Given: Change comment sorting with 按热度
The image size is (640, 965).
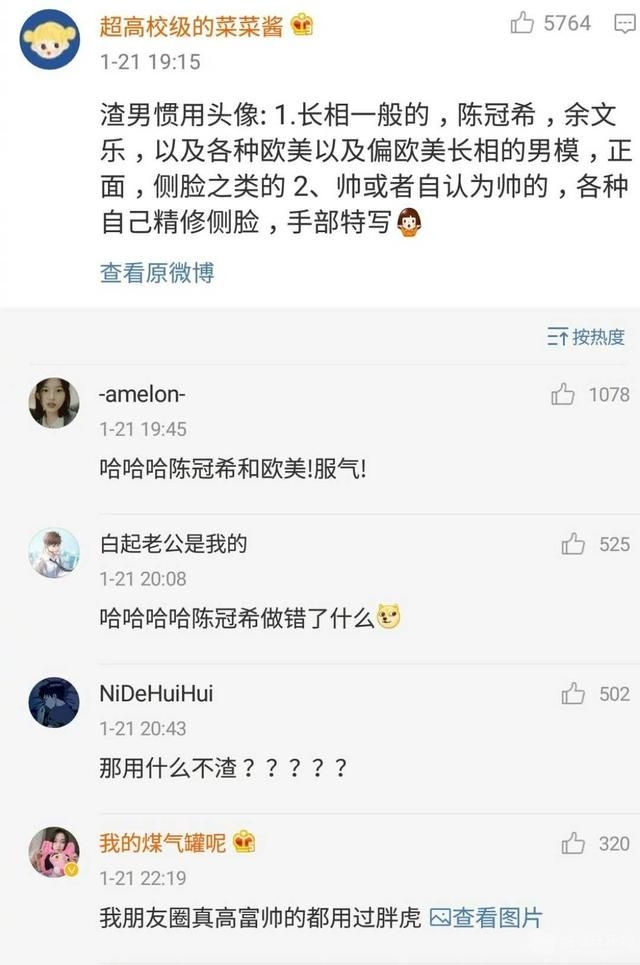Looking at the screenshot, I should point(586,337).
